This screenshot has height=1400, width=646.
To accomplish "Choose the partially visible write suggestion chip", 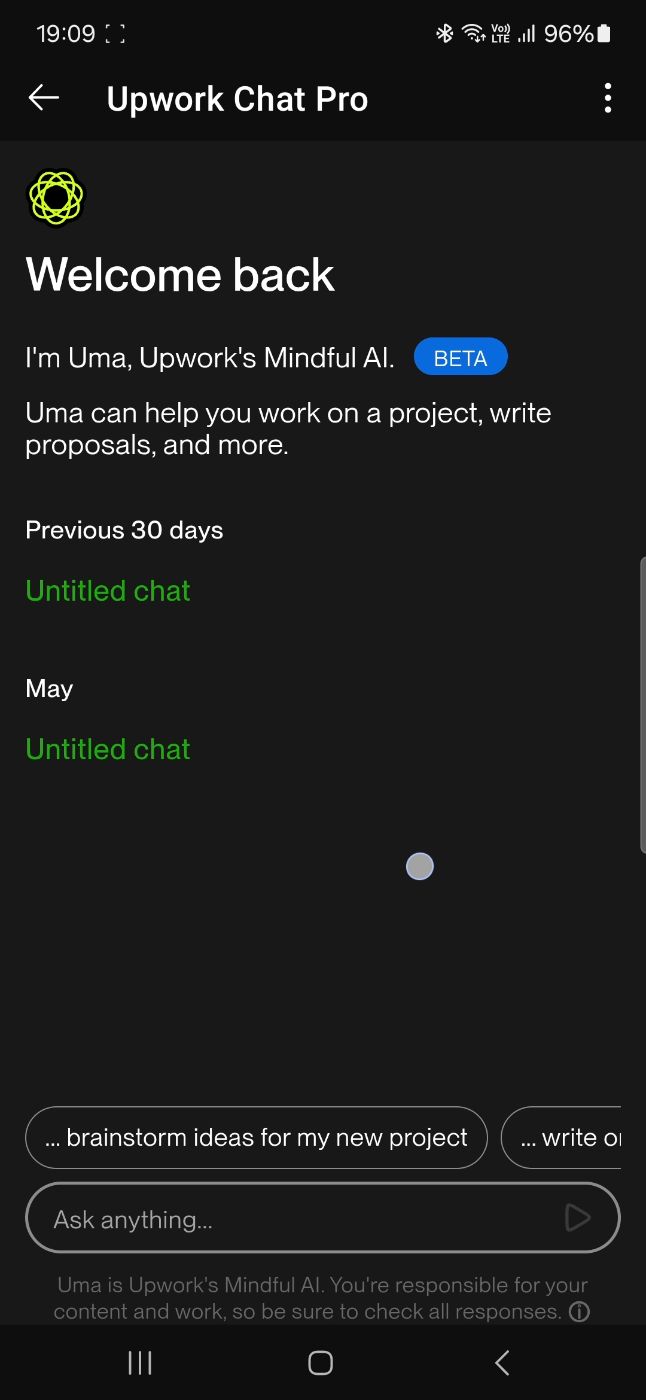I will pyautogui.click(x=561, y=1138).
